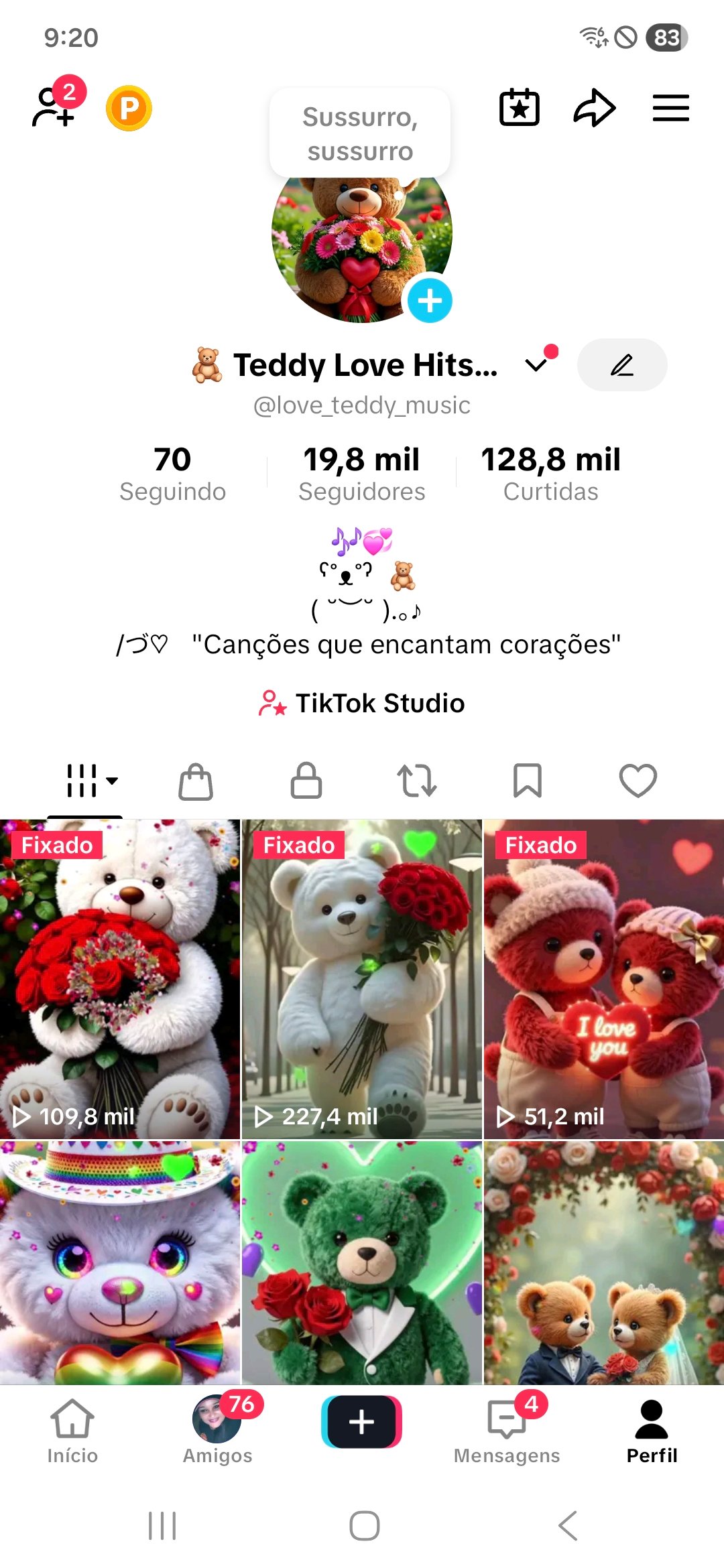Switch to the private videos lock tab
This screenshot has width=724, height=1568.
point(306,781)
